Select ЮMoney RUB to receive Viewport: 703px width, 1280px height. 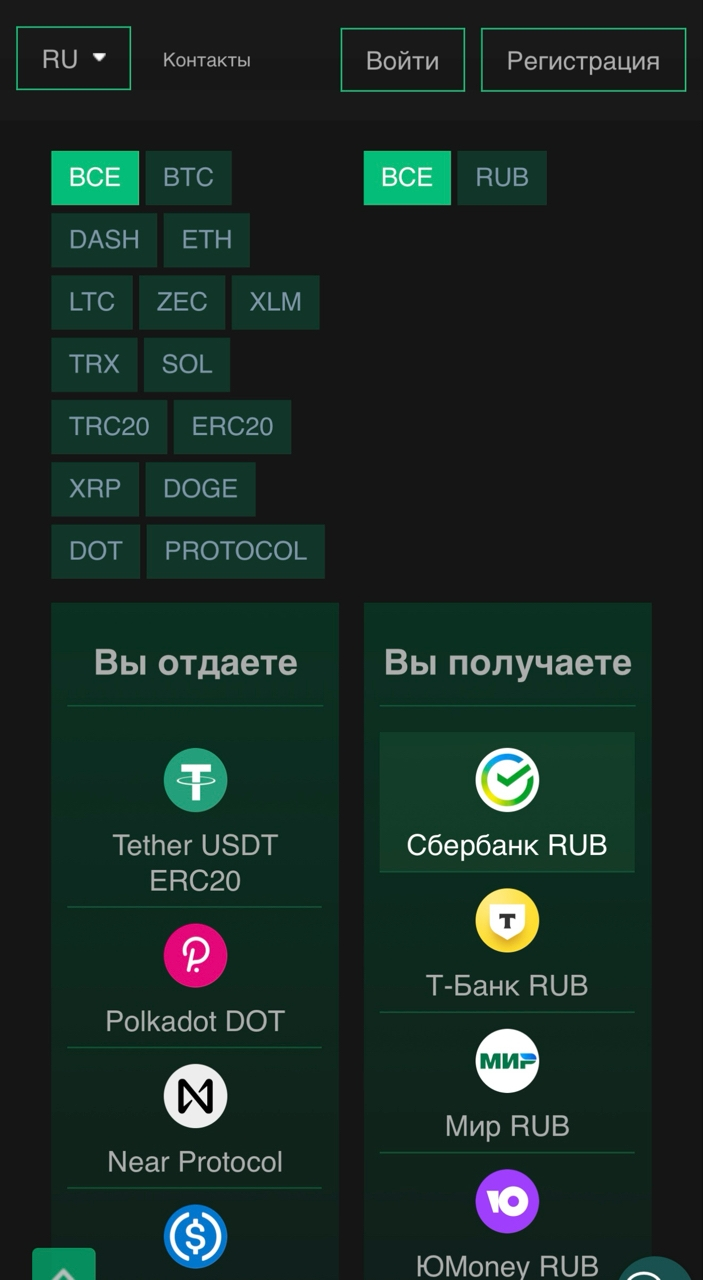507,1222
